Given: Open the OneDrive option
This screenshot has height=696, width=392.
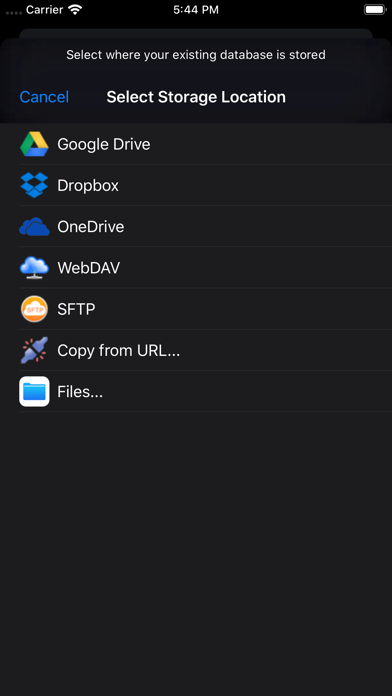Looking at the screenshot, I should pyautogui.click(x=196, y=226).
